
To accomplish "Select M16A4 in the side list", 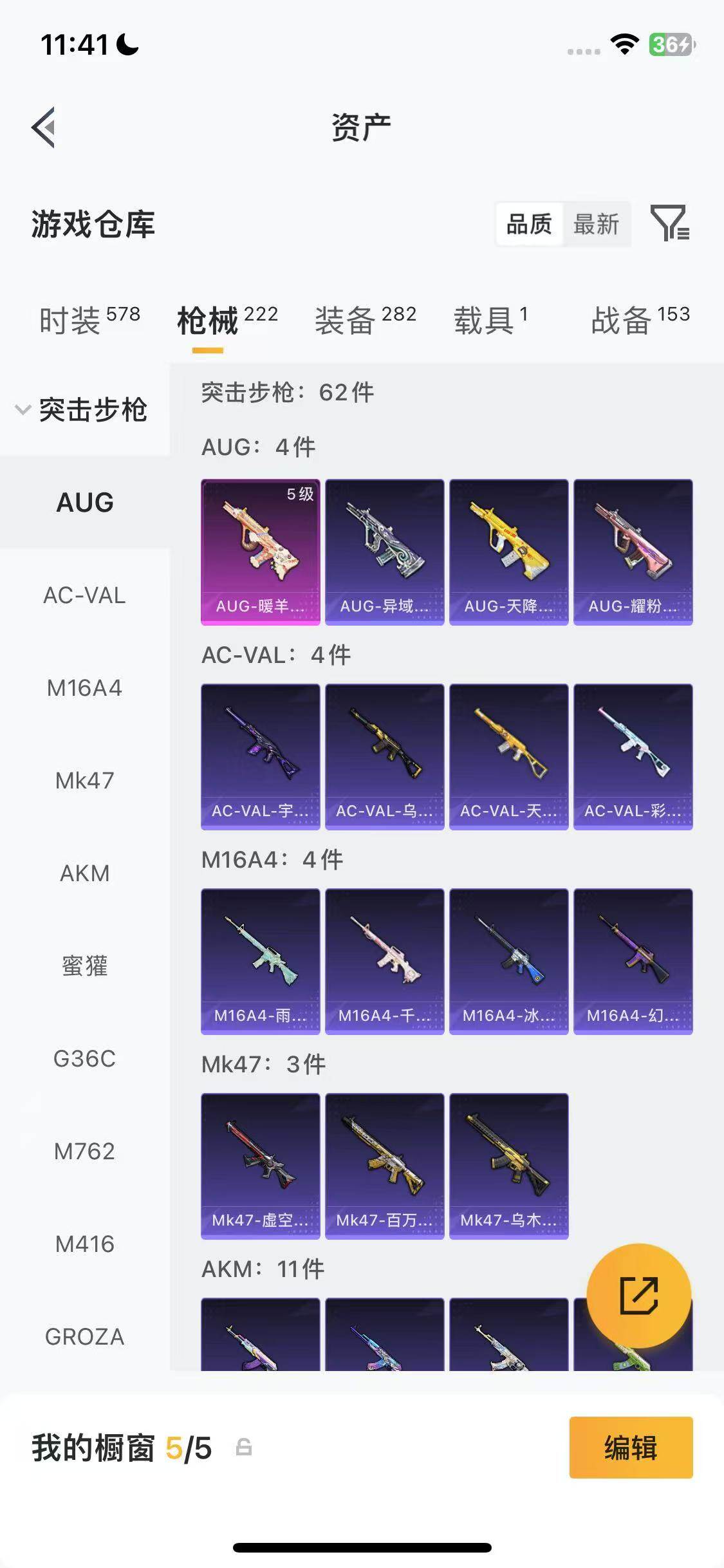I will [84, 688].
